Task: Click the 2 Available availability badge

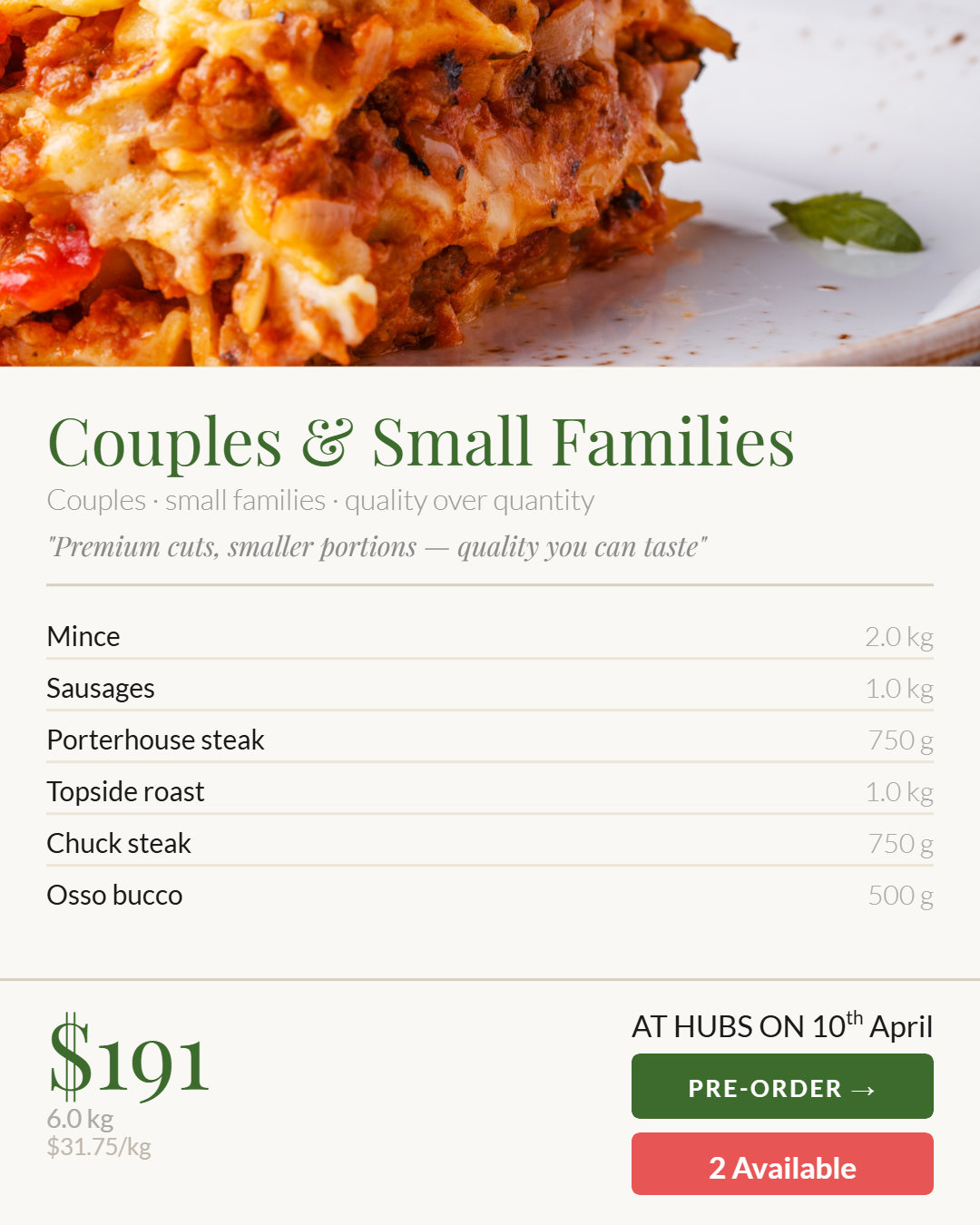Action: click(781, 1167)
